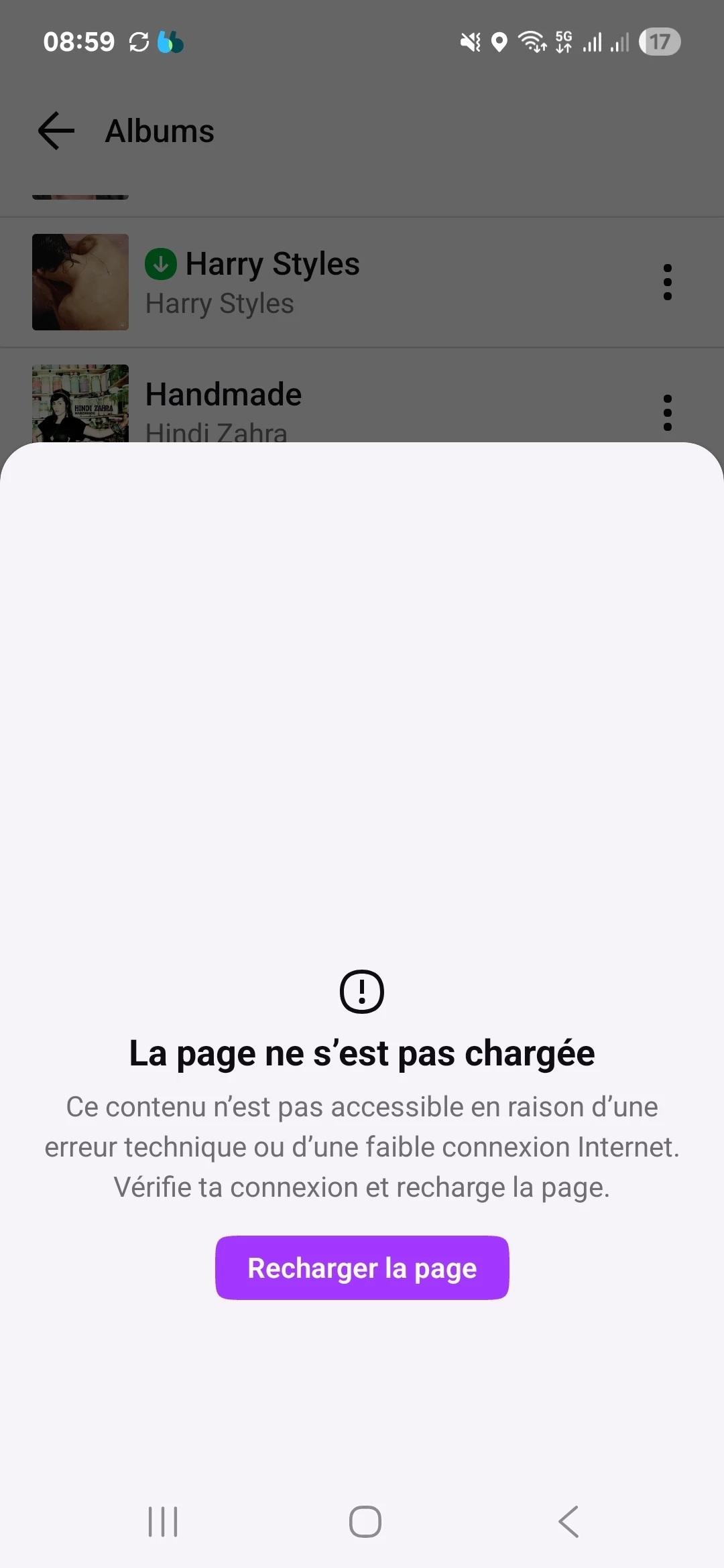This screenshot has height=1568, width=724.
Task: Open the recent apps view
Action: pyautogui.click(x=163, y=1521)
